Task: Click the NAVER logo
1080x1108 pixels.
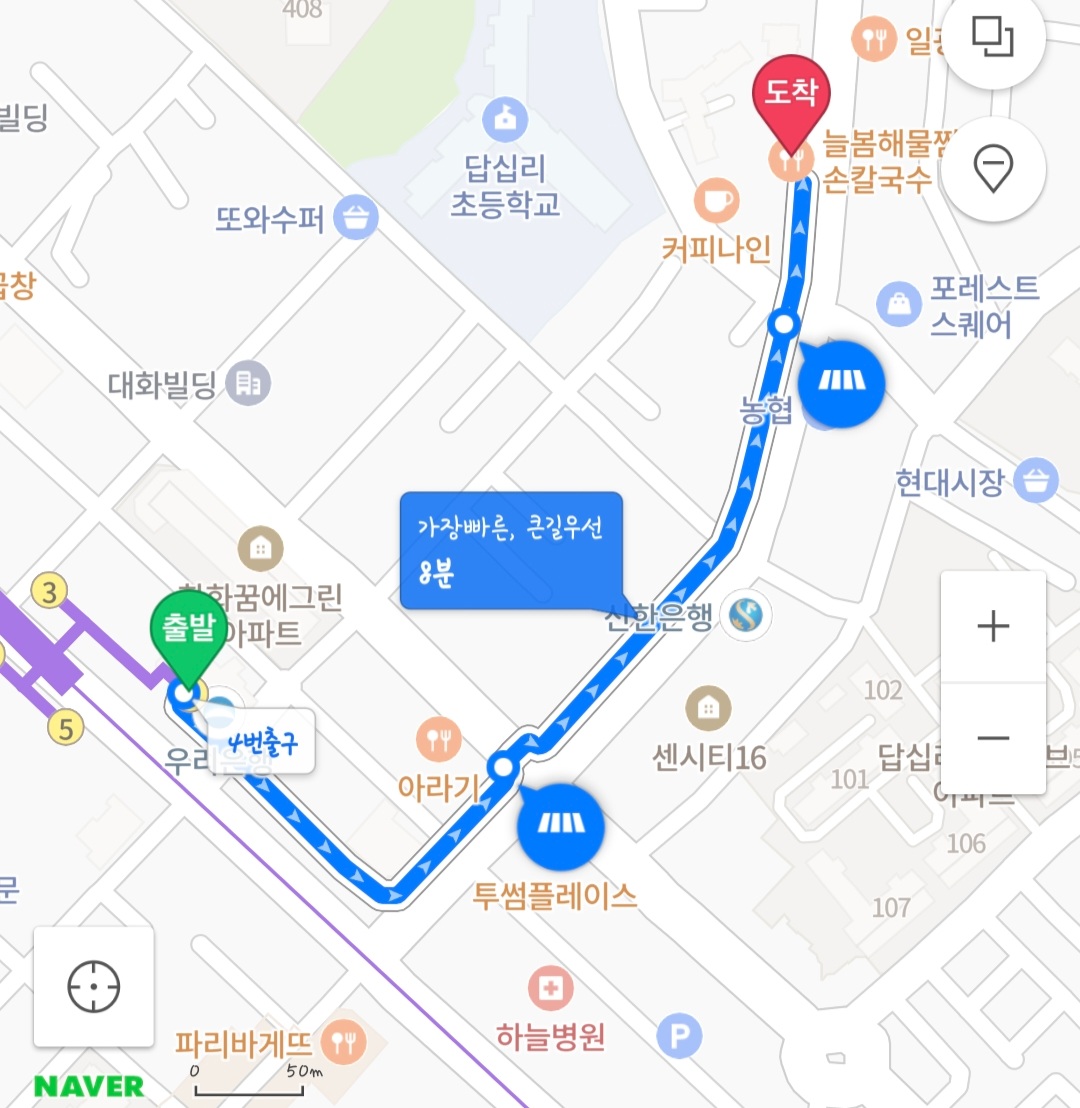Action: (90, 1086)
